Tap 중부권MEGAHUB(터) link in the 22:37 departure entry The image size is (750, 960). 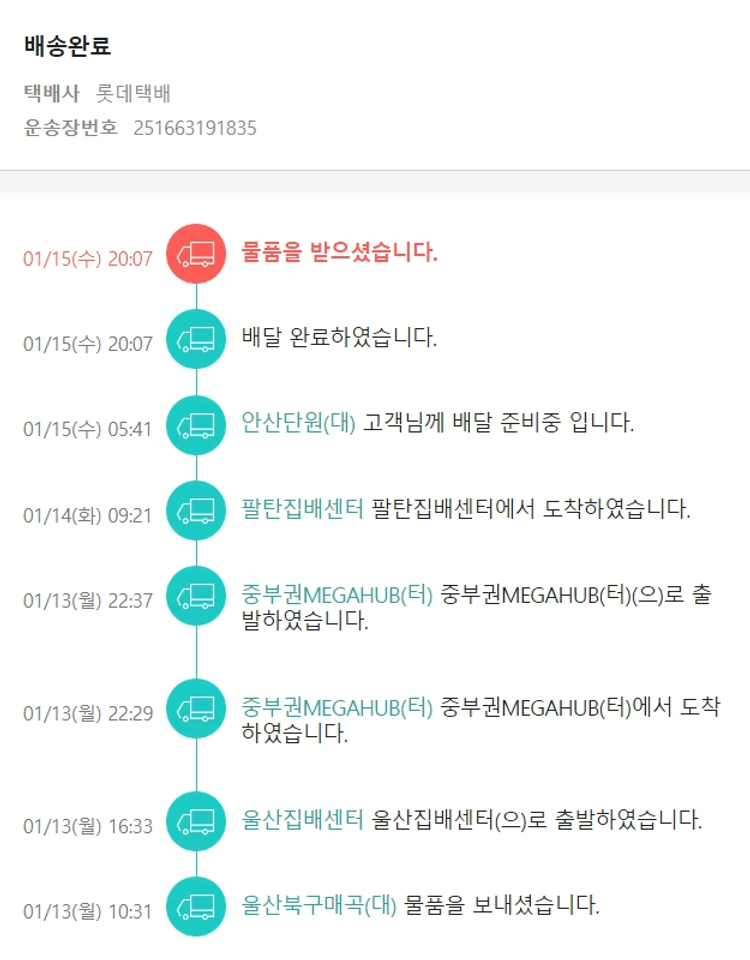[x=337, y=595]
